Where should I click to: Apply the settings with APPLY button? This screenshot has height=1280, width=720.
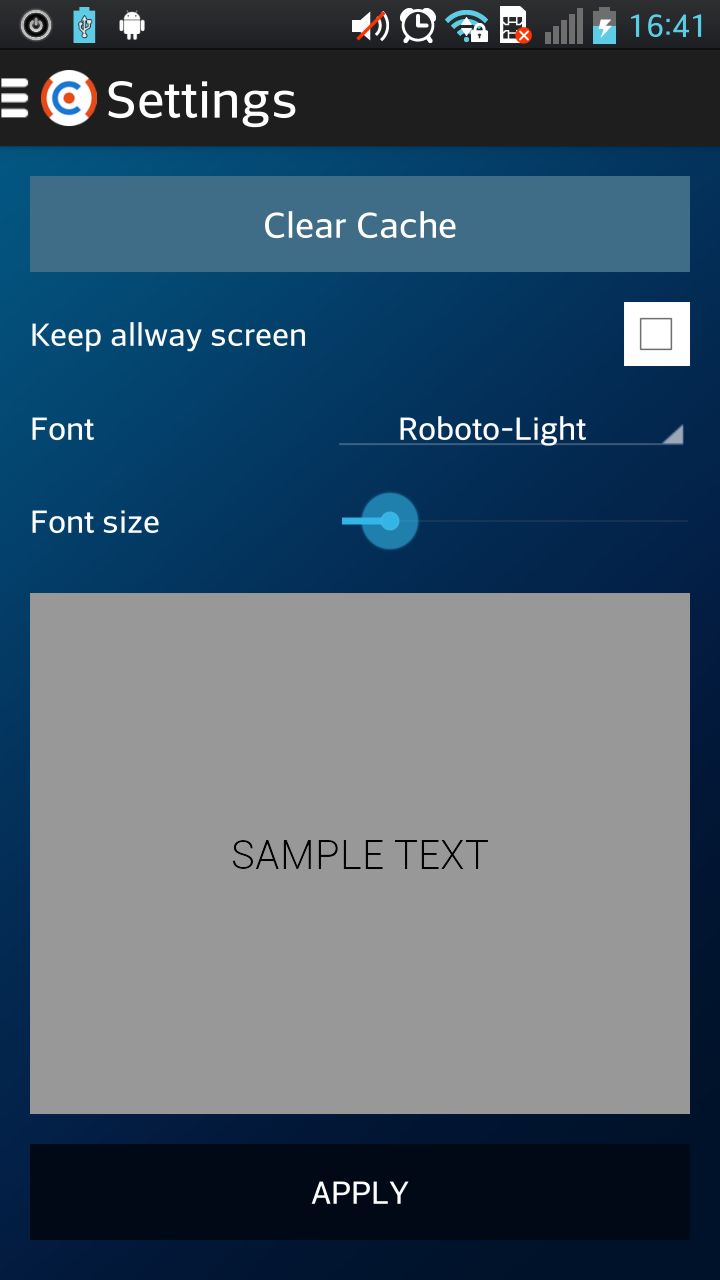point(360,1192)
